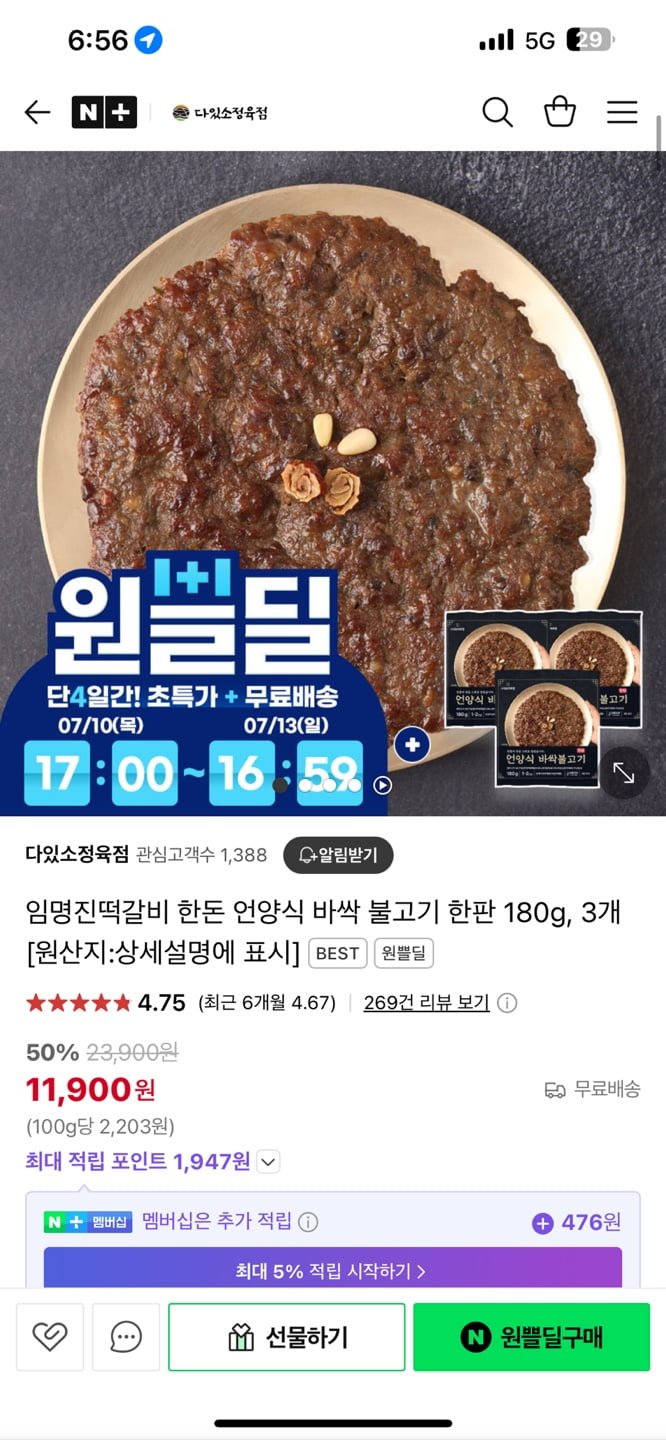Tap 원쁠딜구매 purchase button
The image size is (666, 1440).
point(531,1337)
